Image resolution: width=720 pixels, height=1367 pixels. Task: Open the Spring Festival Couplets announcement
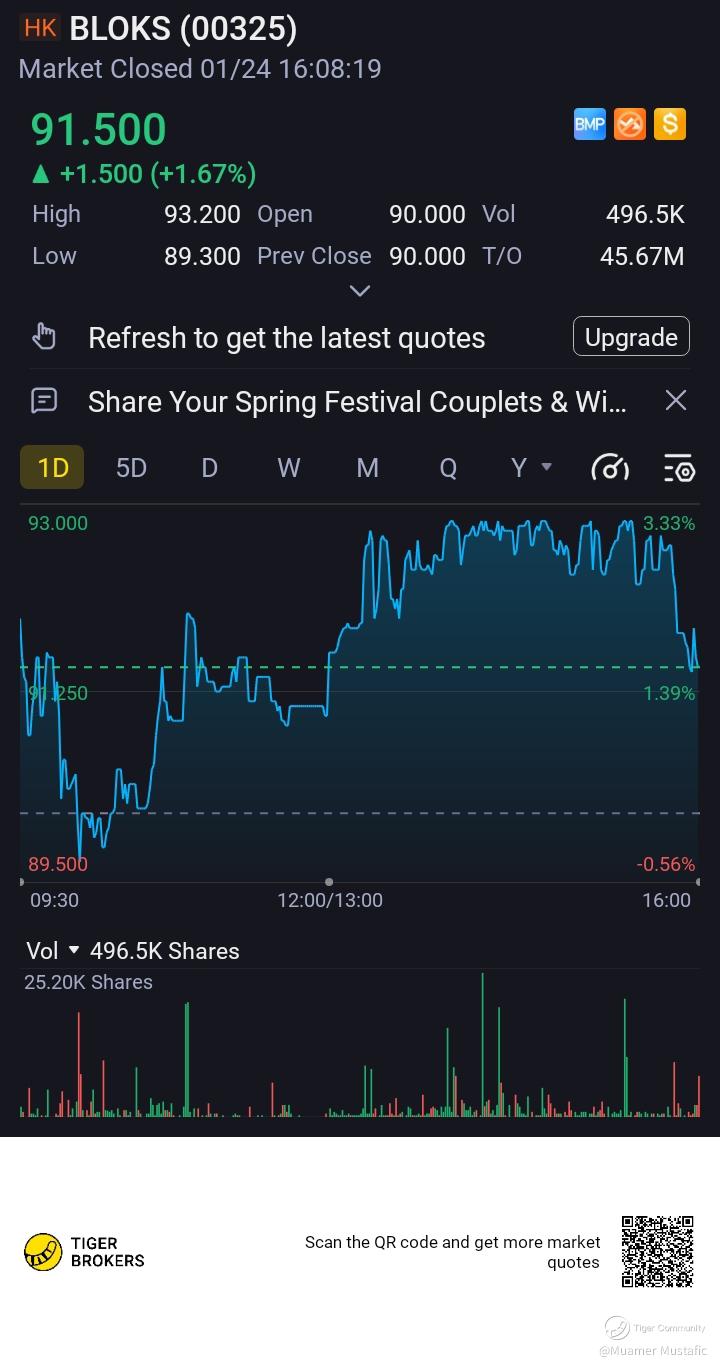tap(357, 401)
